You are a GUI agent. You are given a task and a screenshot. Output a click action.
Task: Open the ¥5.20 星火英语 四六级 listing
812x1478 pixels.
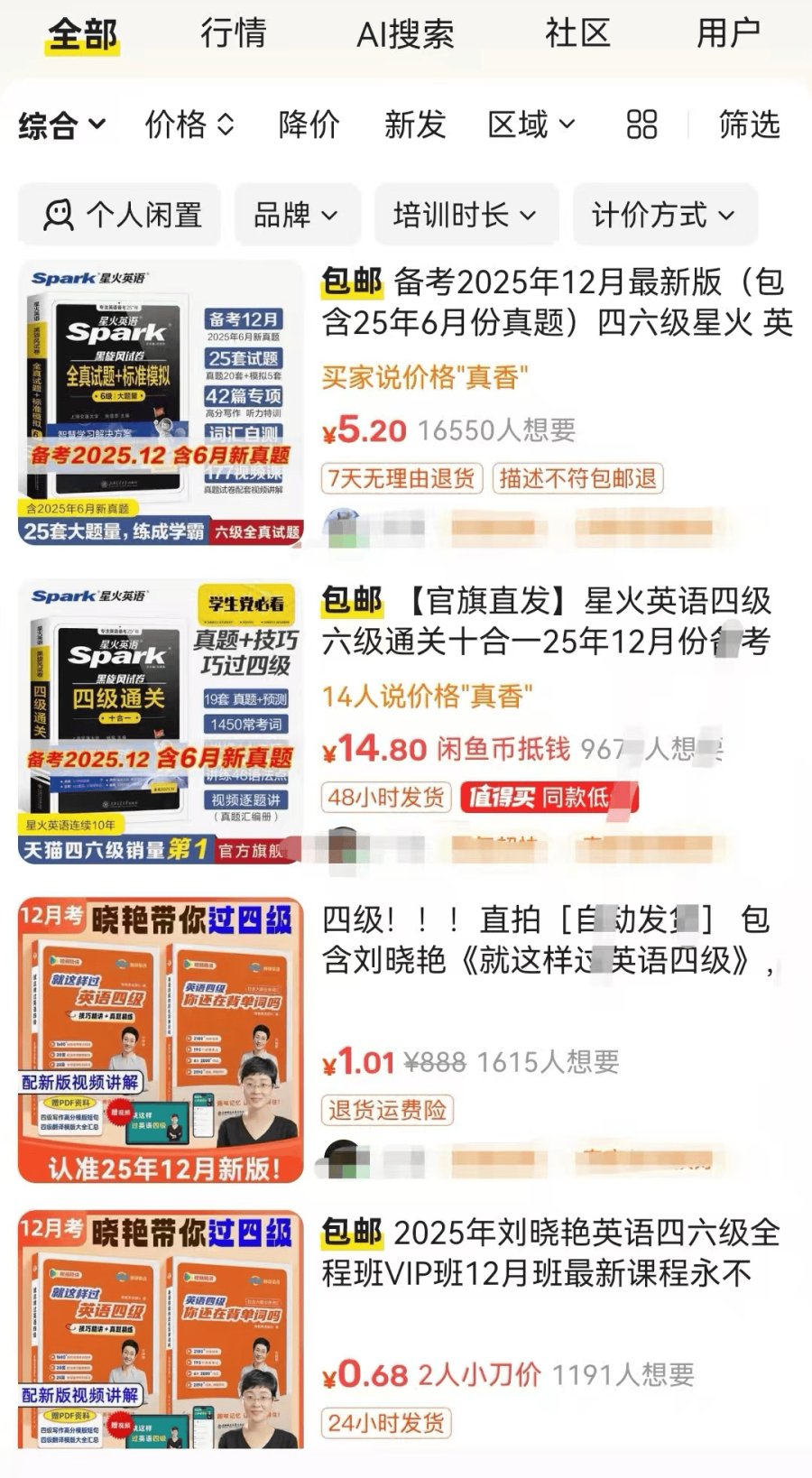(556, 303)
